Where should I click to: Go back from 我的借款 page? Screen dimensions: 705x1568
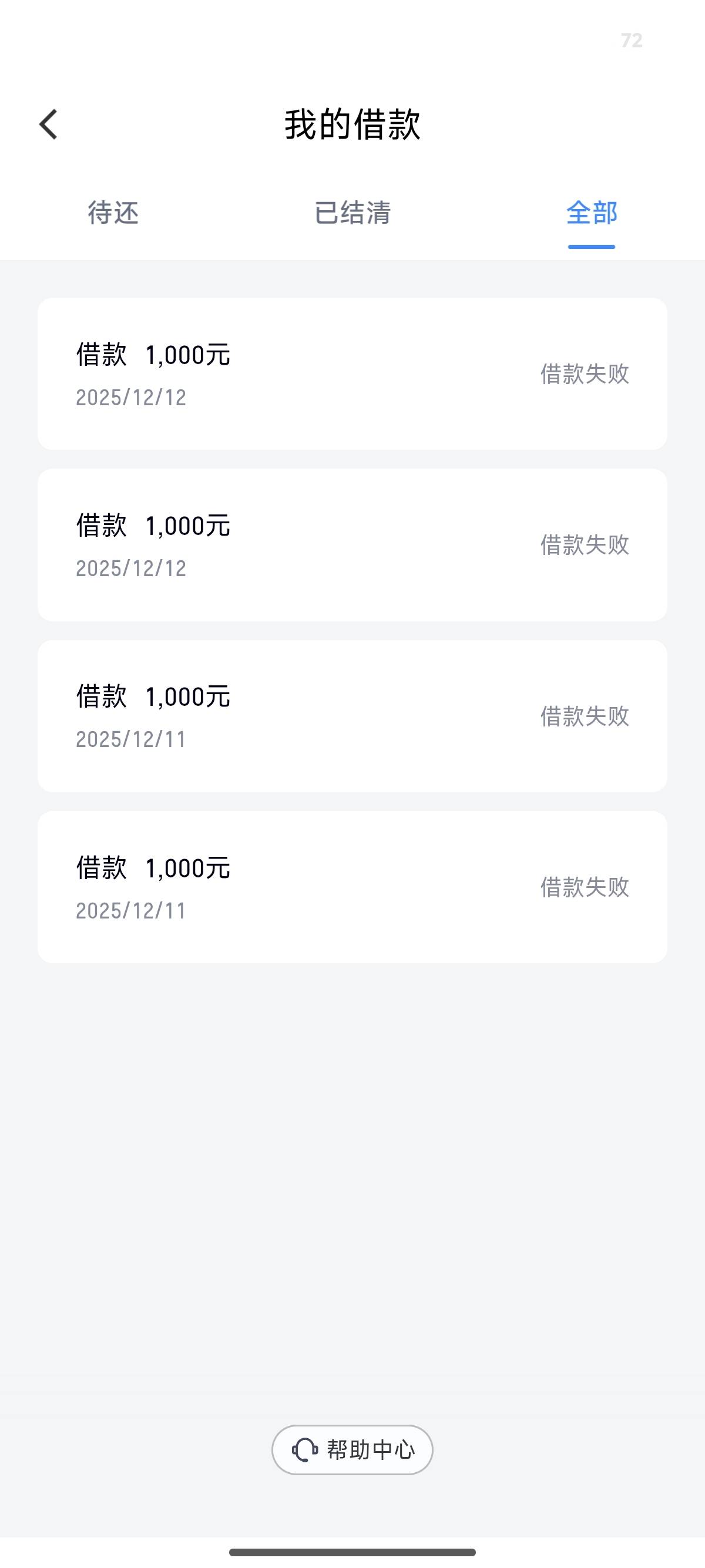click(x=49, y=124)
